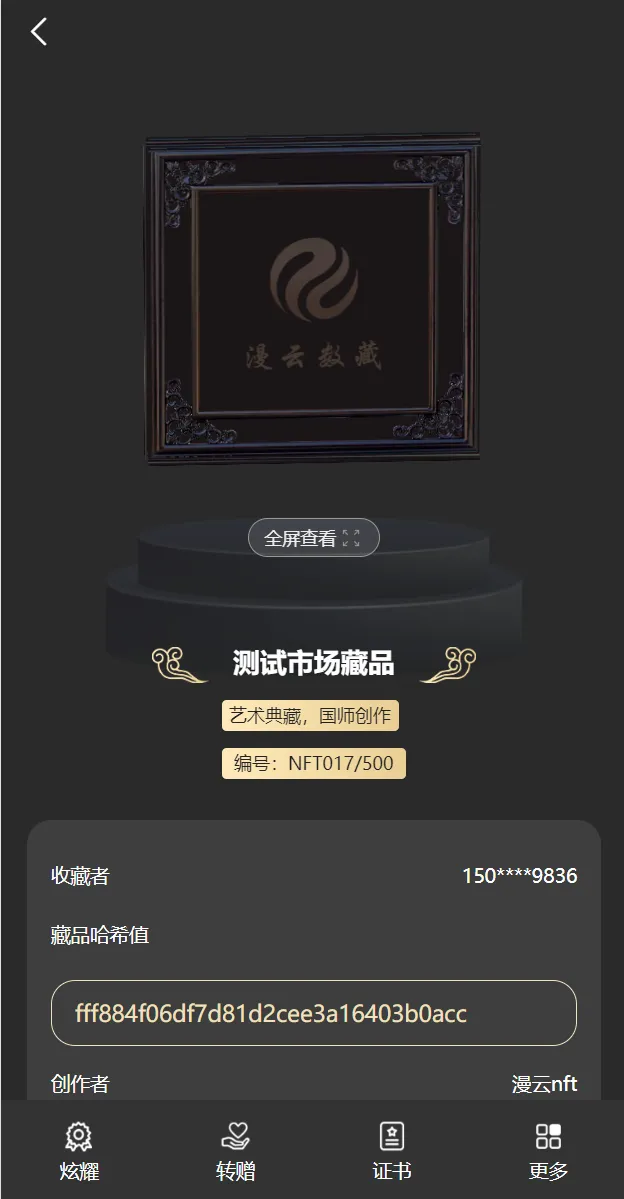Screen dimensions: 624x1199
Task: Open the 更多 more options
Action: coord(548,1151)
